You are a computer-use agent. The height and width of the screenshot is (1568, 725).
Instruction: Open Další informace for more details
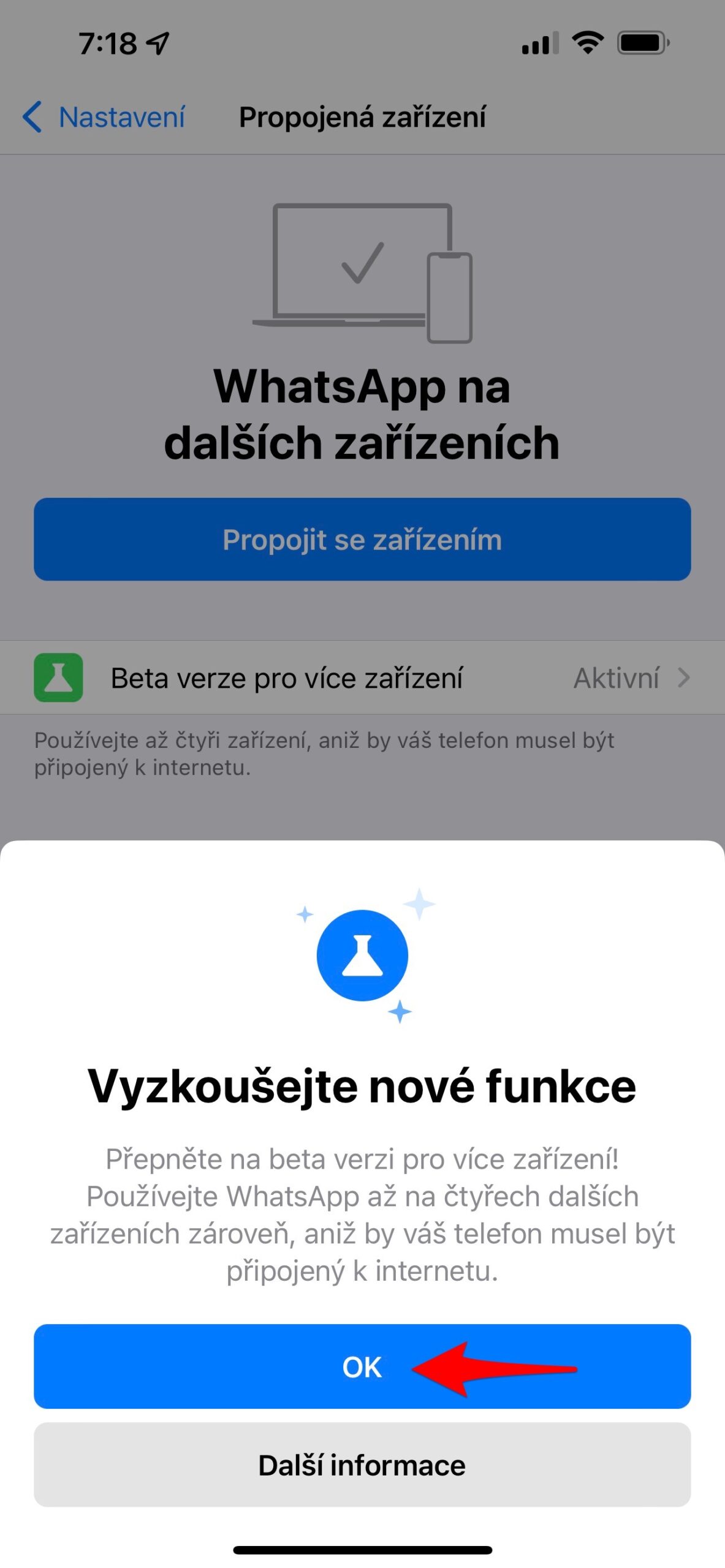coord(362,1464)
